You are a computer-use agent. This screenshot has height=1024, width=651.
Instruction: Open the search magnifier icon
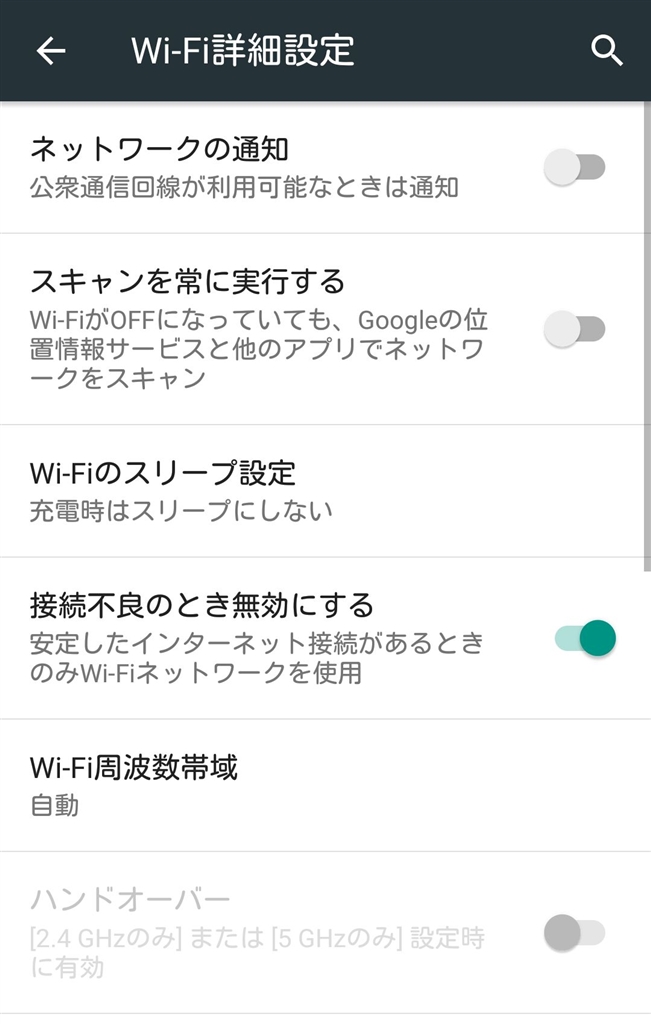(x=607, y=51)
